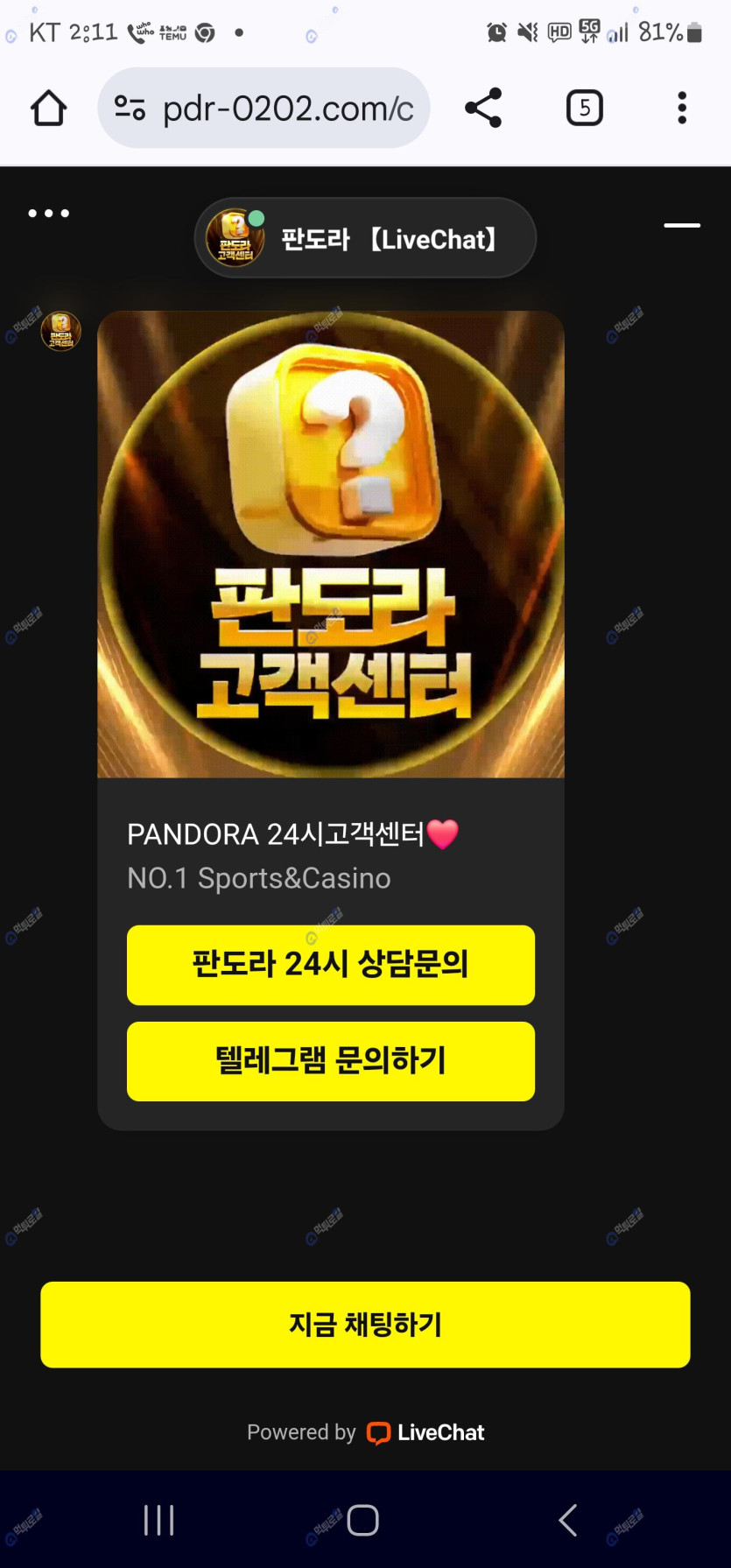Image resolution: width=731 pixels, height=1568 pixels.
Task: Open recent apps from navigation bar
Action: point(158,1520)
